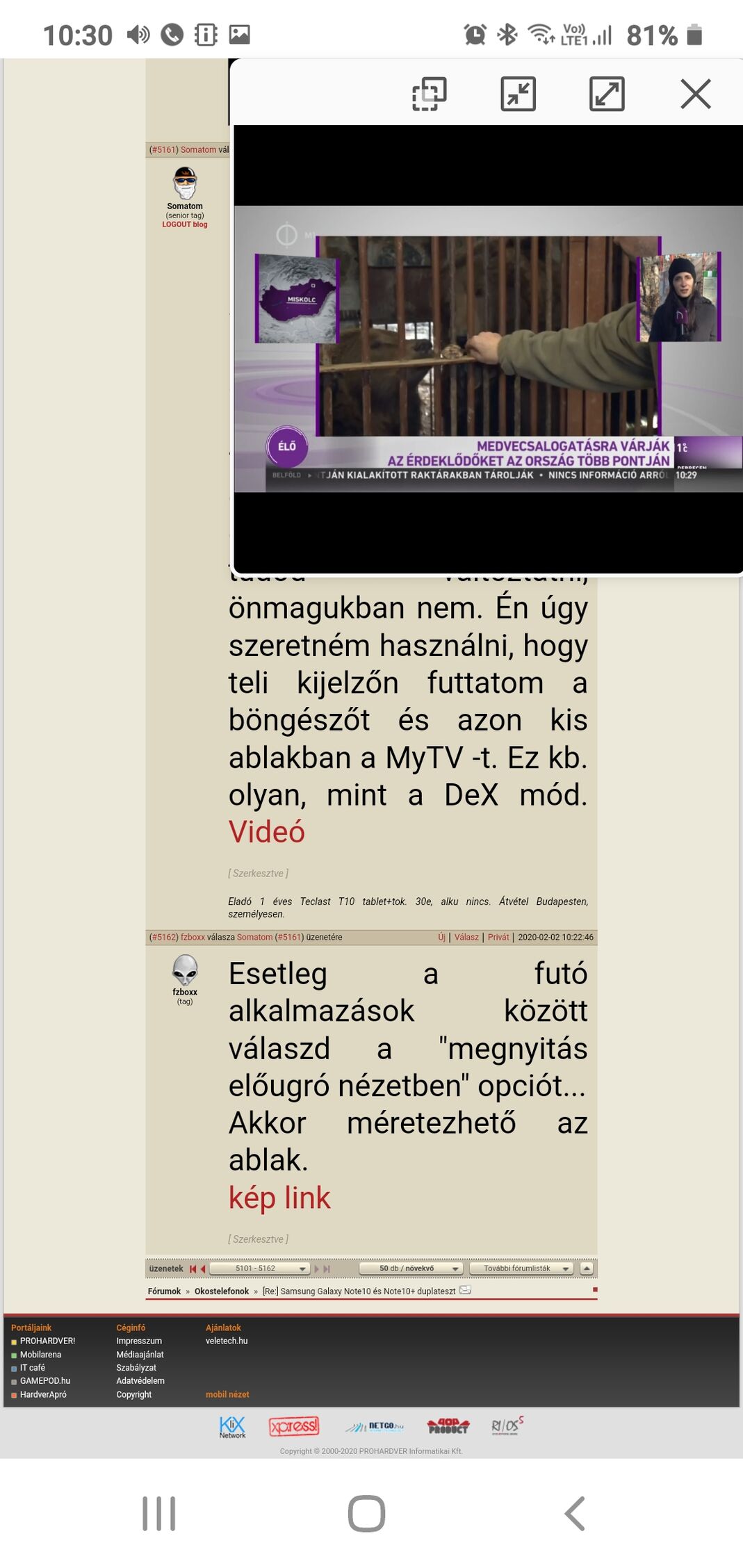Open Somatom's LOGOUT blog link

point(185,224)
